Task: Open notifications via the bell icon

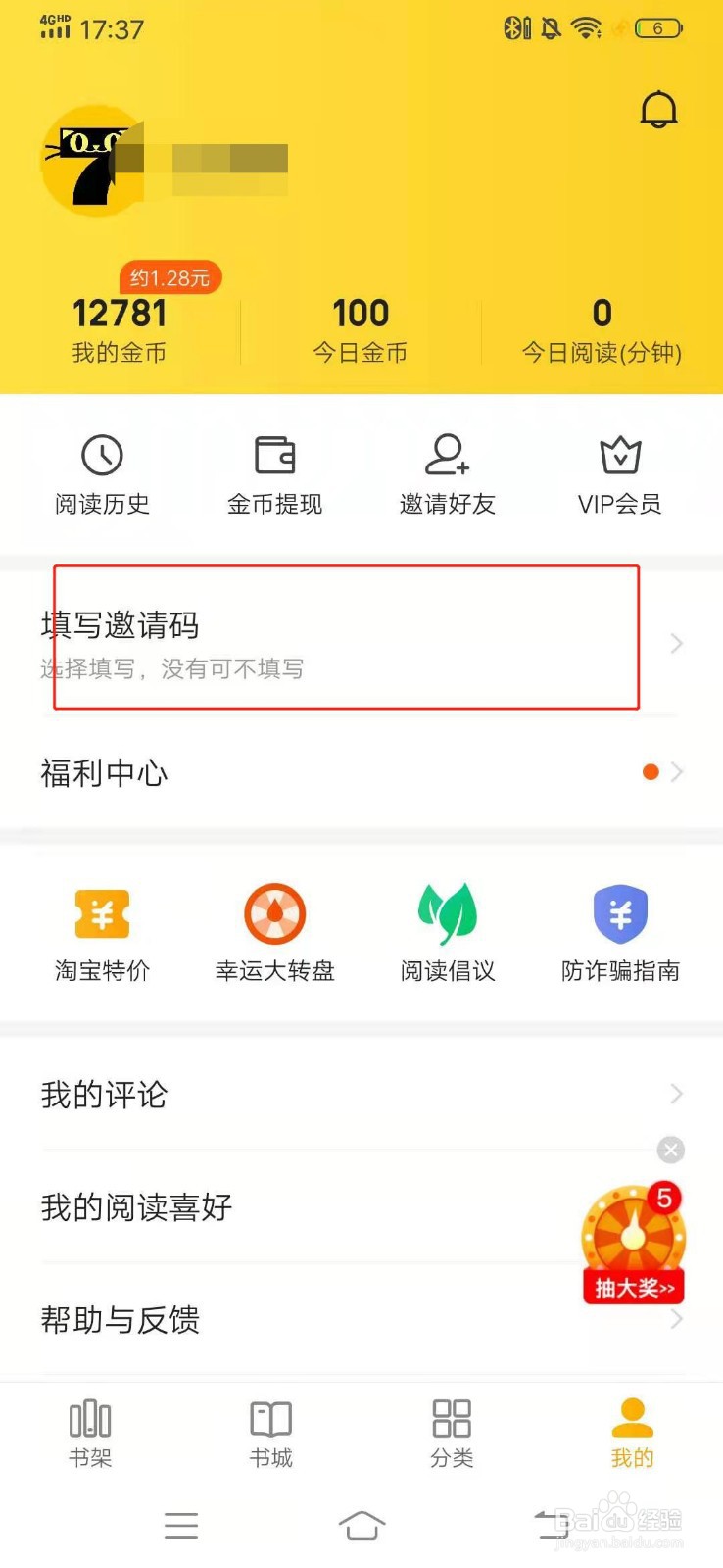Action: tap(658, 110)
